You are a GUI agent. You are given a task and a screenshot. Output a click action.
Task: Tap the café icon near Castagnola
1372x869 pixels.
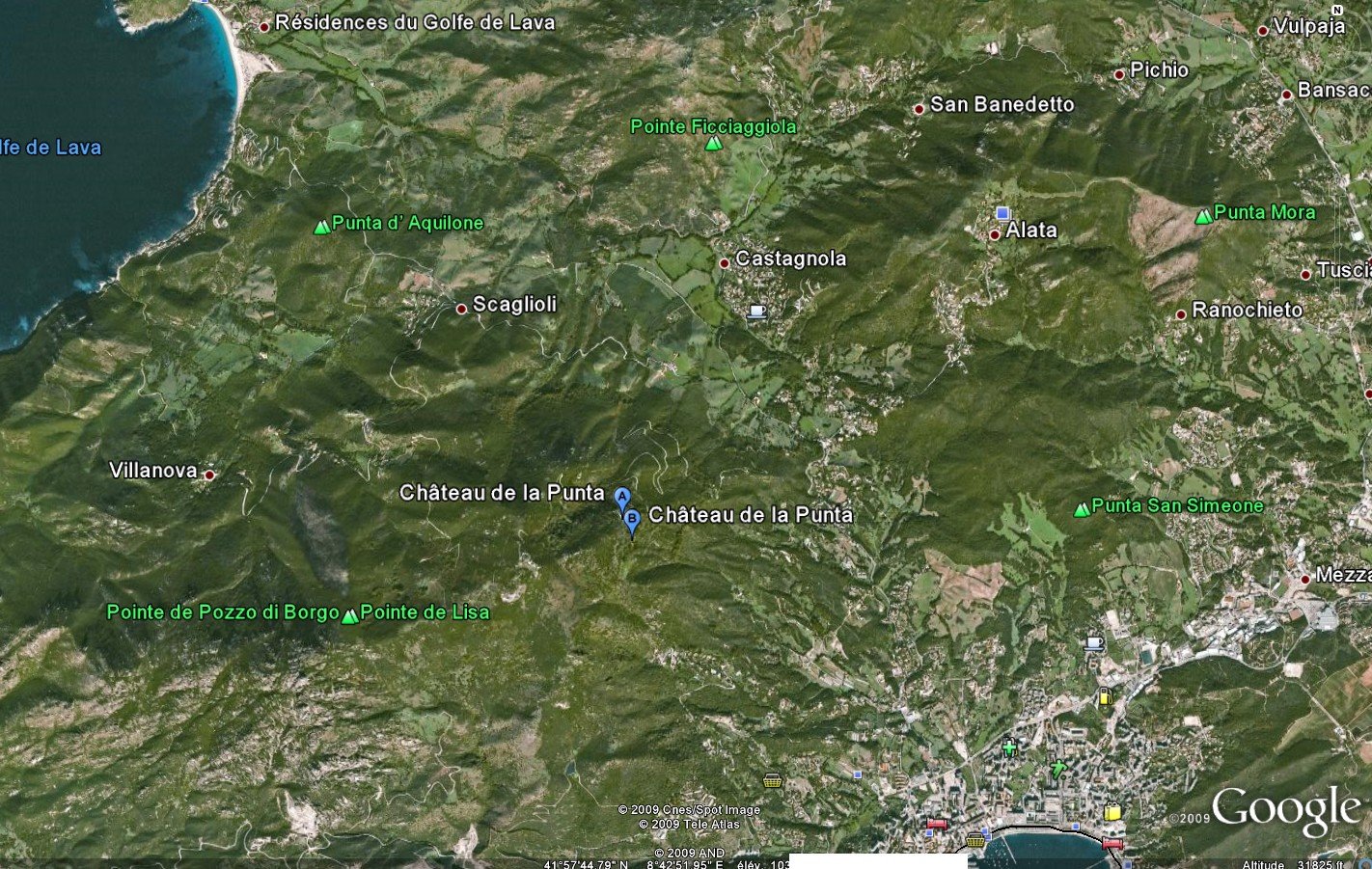pyautogui.click(x=756, y=312)
